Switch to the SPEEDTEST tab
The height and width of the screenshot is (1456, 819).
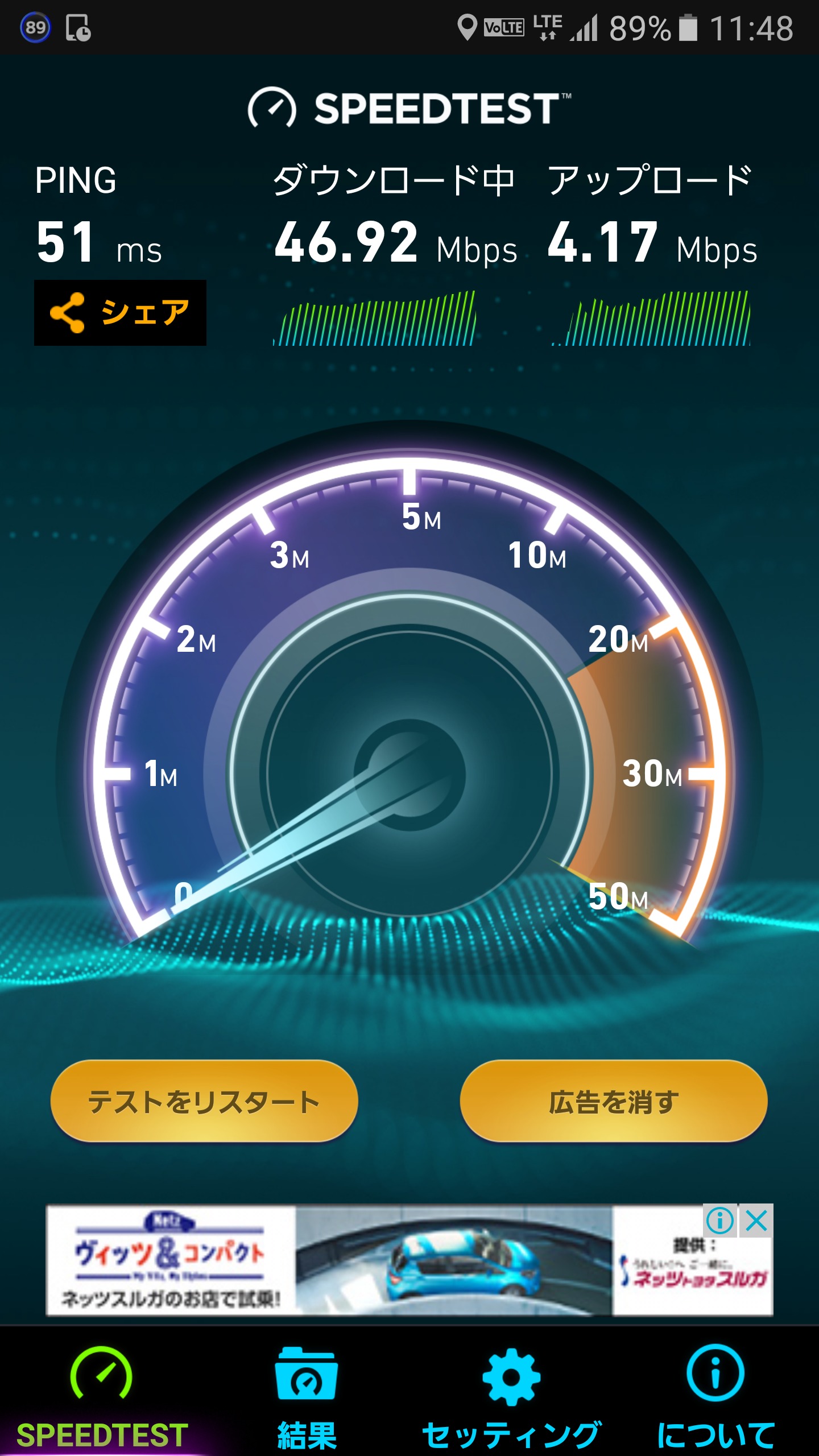(x=102, y=1393)
